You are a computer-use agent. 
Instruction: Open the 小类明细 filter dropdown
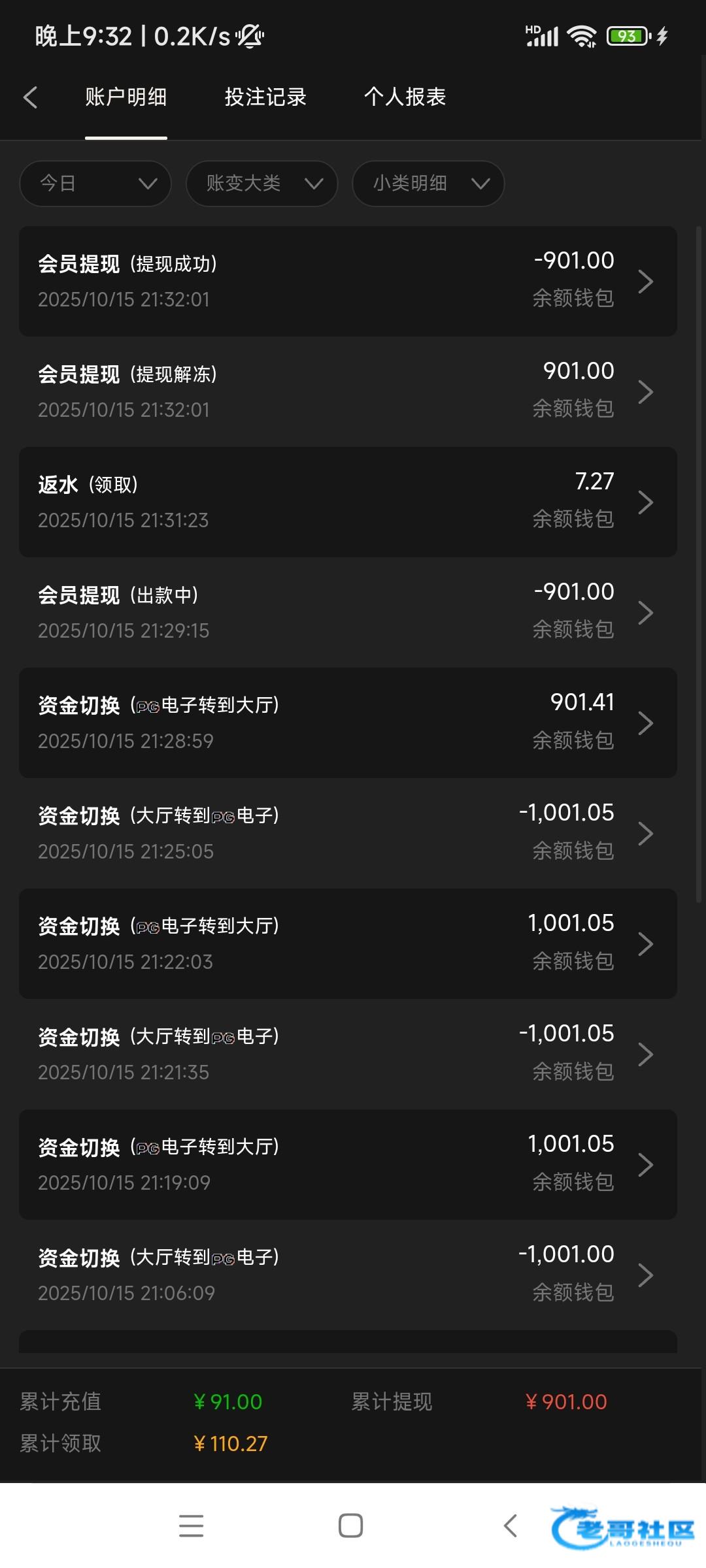[x=428, y=184]
